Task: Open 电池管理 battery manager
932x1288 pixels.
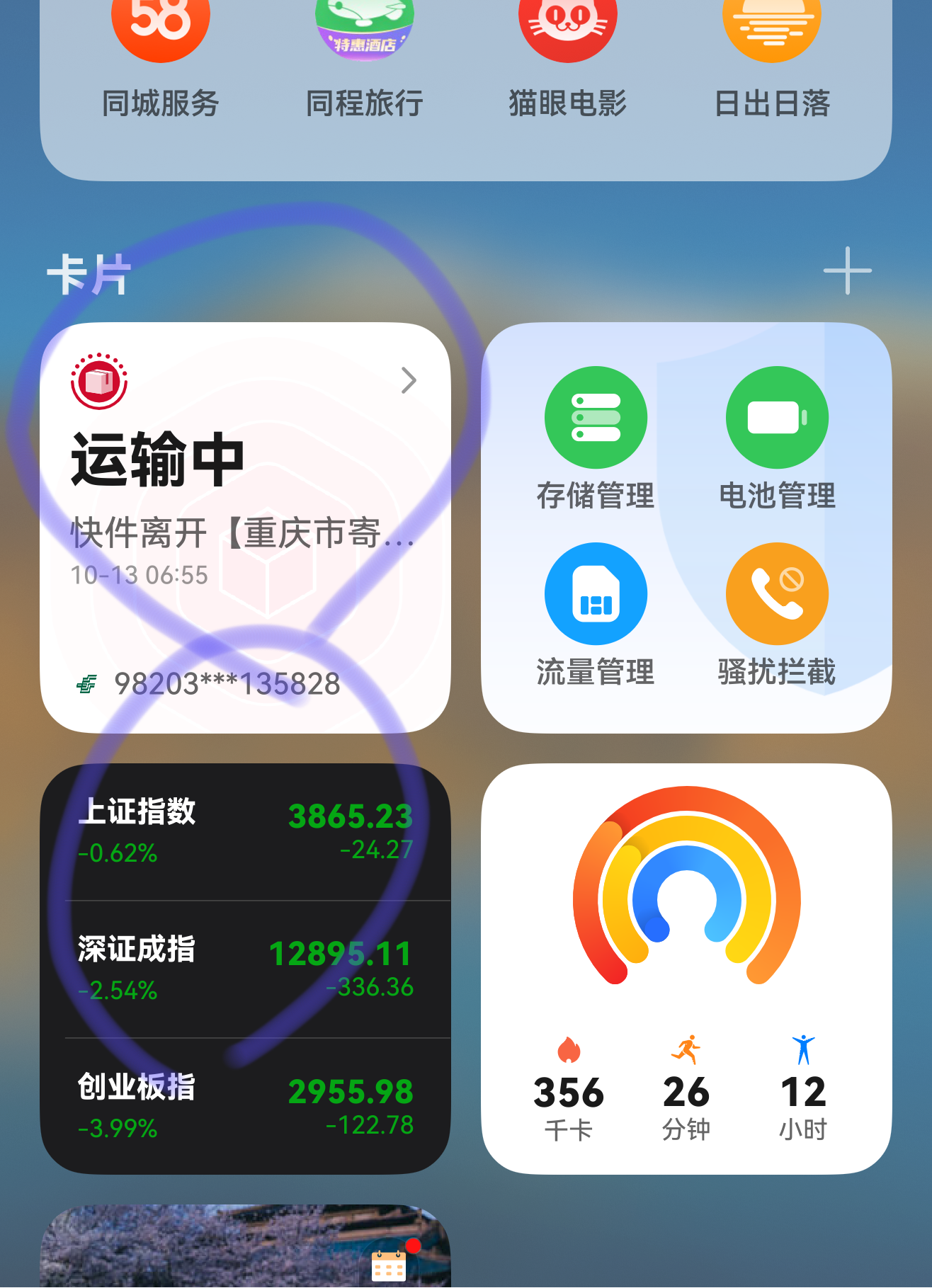Action: pos(777,418)
